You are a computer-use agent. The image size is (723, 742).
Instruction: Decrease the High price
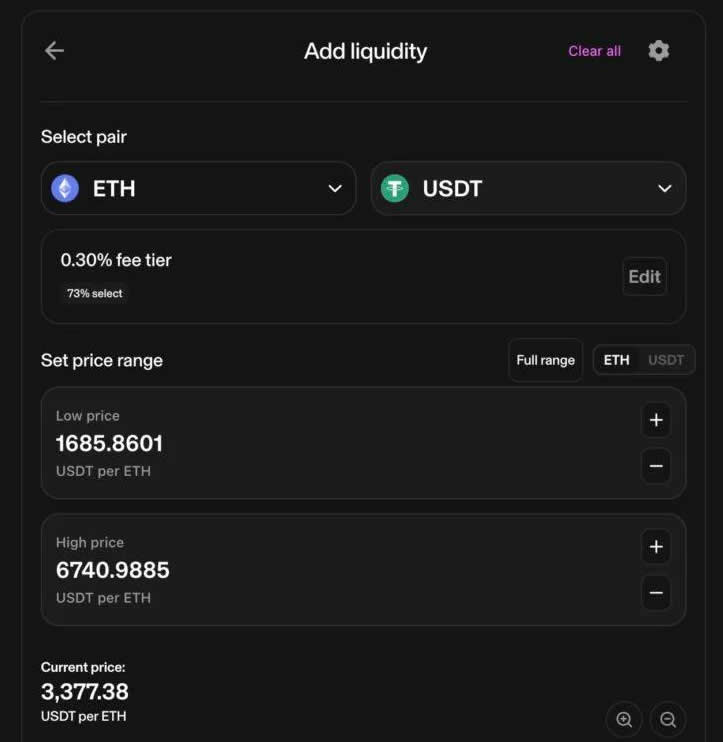point(656,593)
